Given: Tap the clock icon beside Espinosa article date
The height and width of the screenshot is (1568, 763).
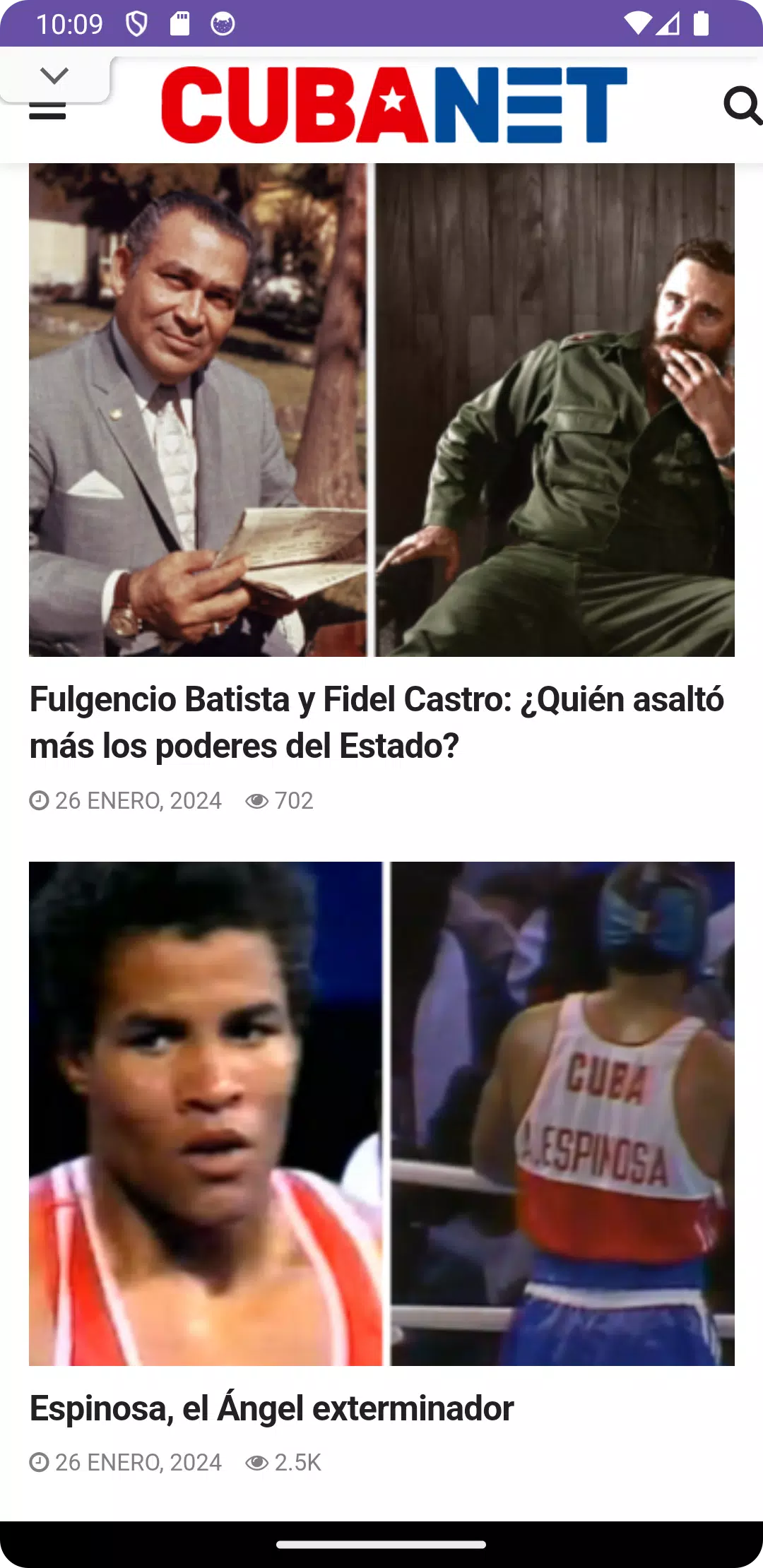Looking at the screenshot, I should 40,1462.
